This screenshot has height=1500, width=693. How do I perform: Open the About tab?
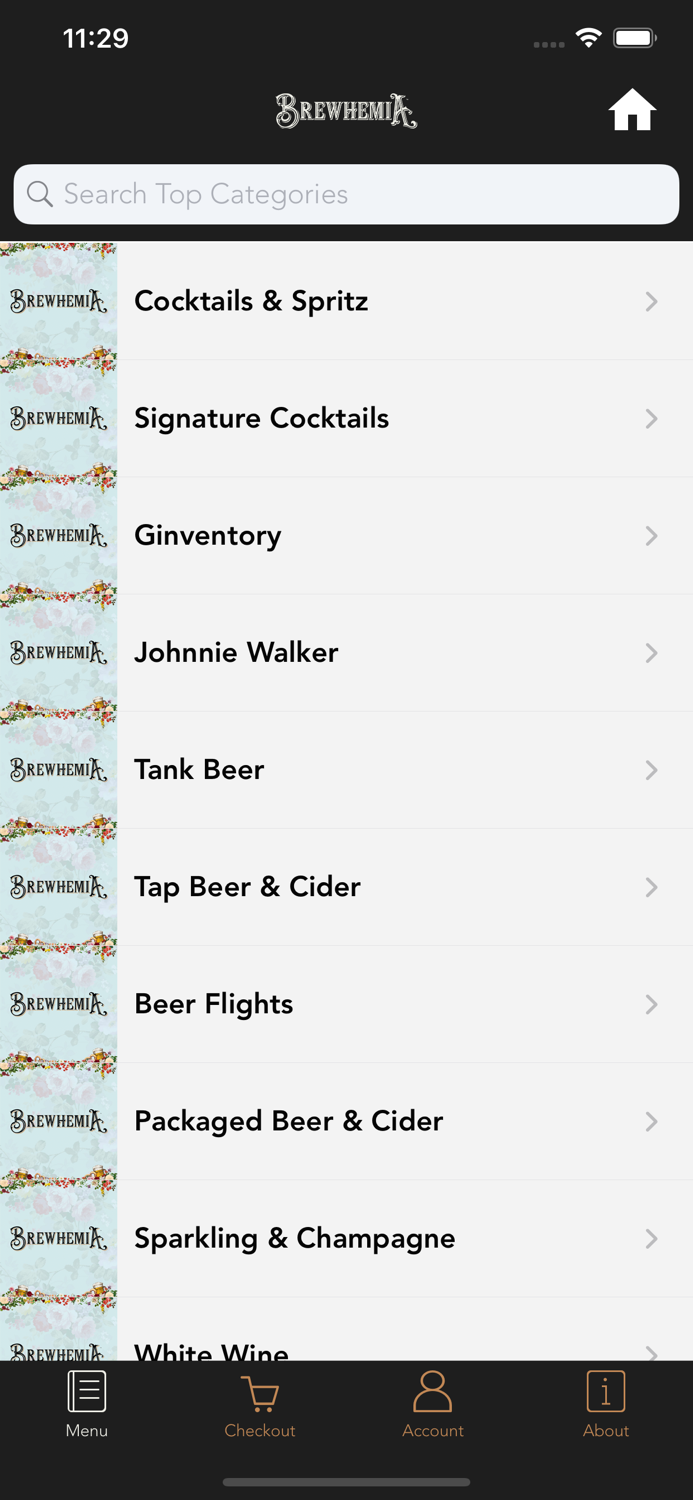[x=606, y=1404]
